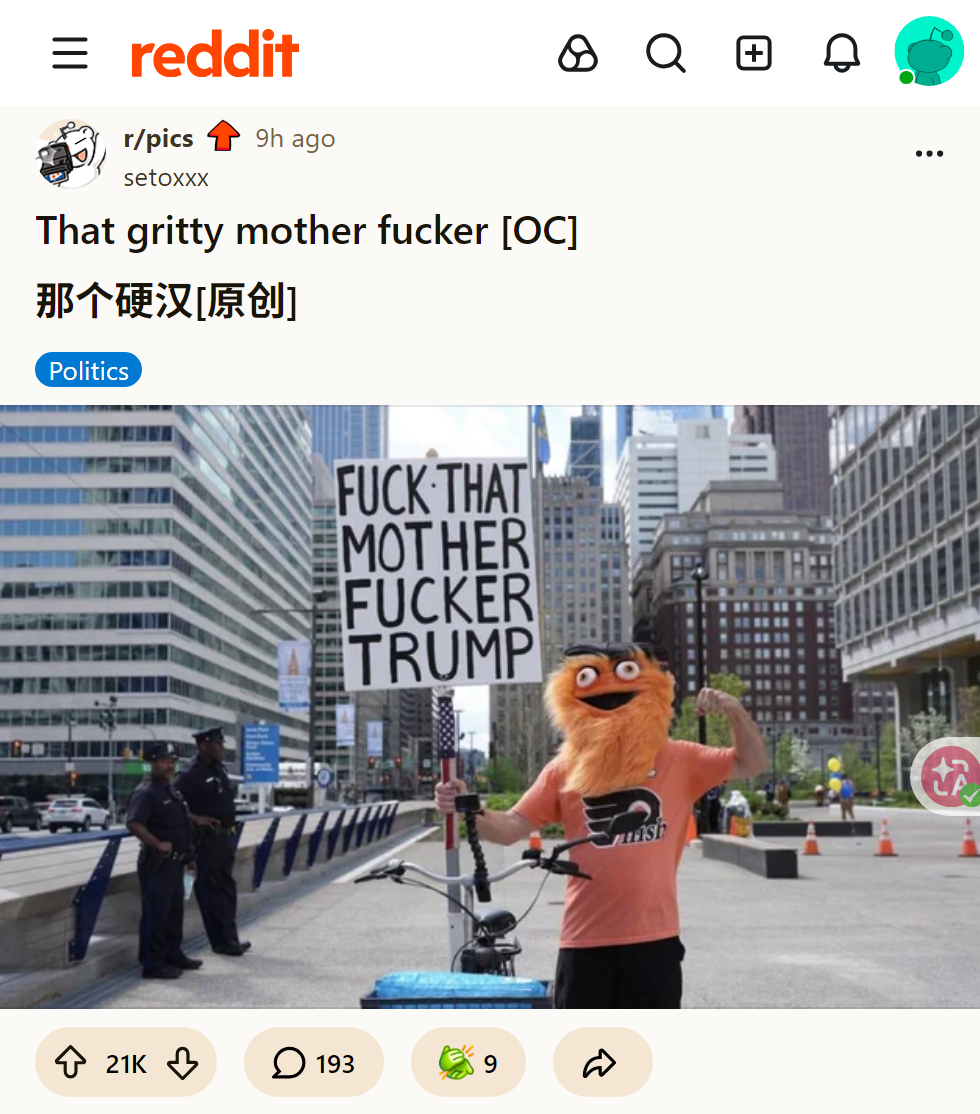Go to the Reddit home logo
This screenshot has width=980, height=1114.
(215, 53)
